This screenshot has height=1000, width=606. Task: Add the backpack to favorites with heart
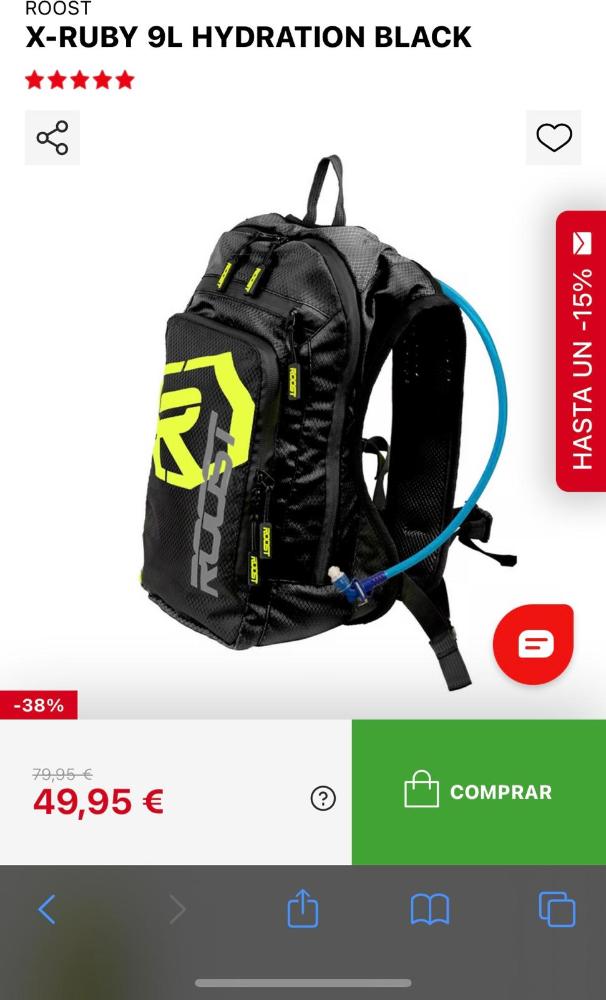554,137
